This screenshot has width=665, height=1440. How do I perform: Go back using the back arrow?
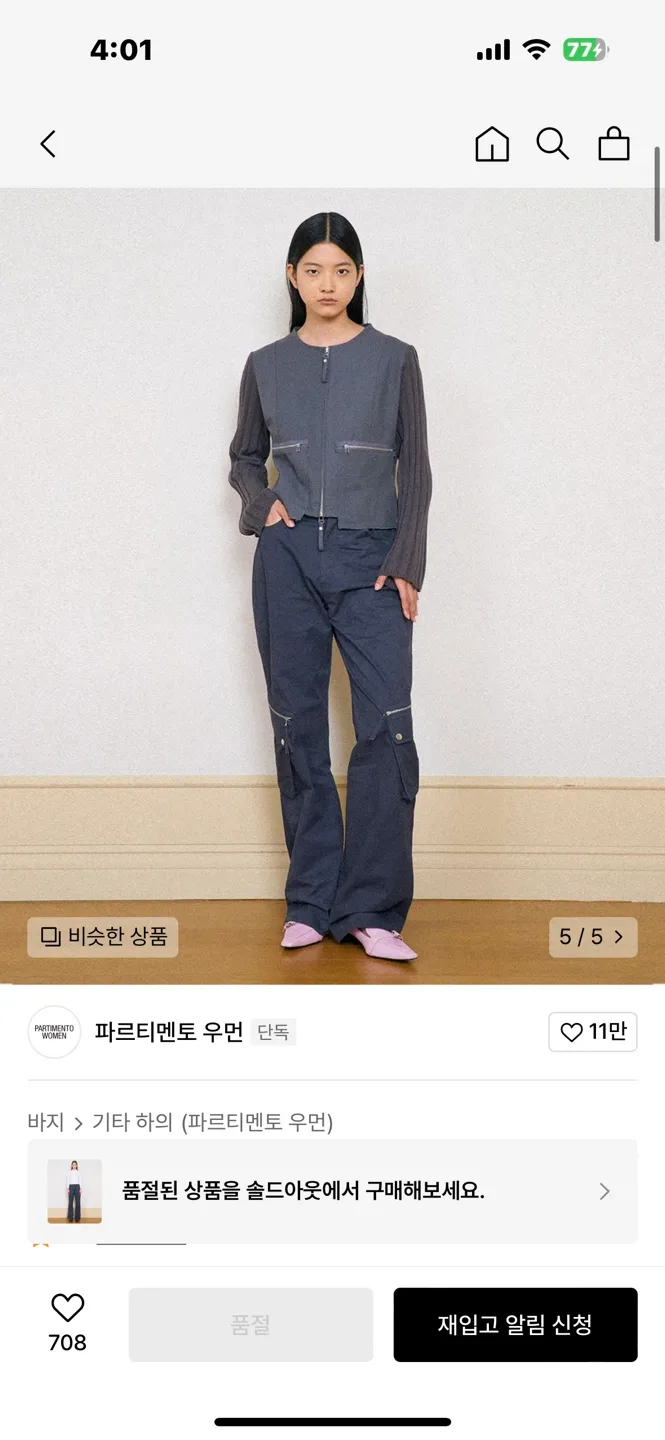(x=48, y=144)
